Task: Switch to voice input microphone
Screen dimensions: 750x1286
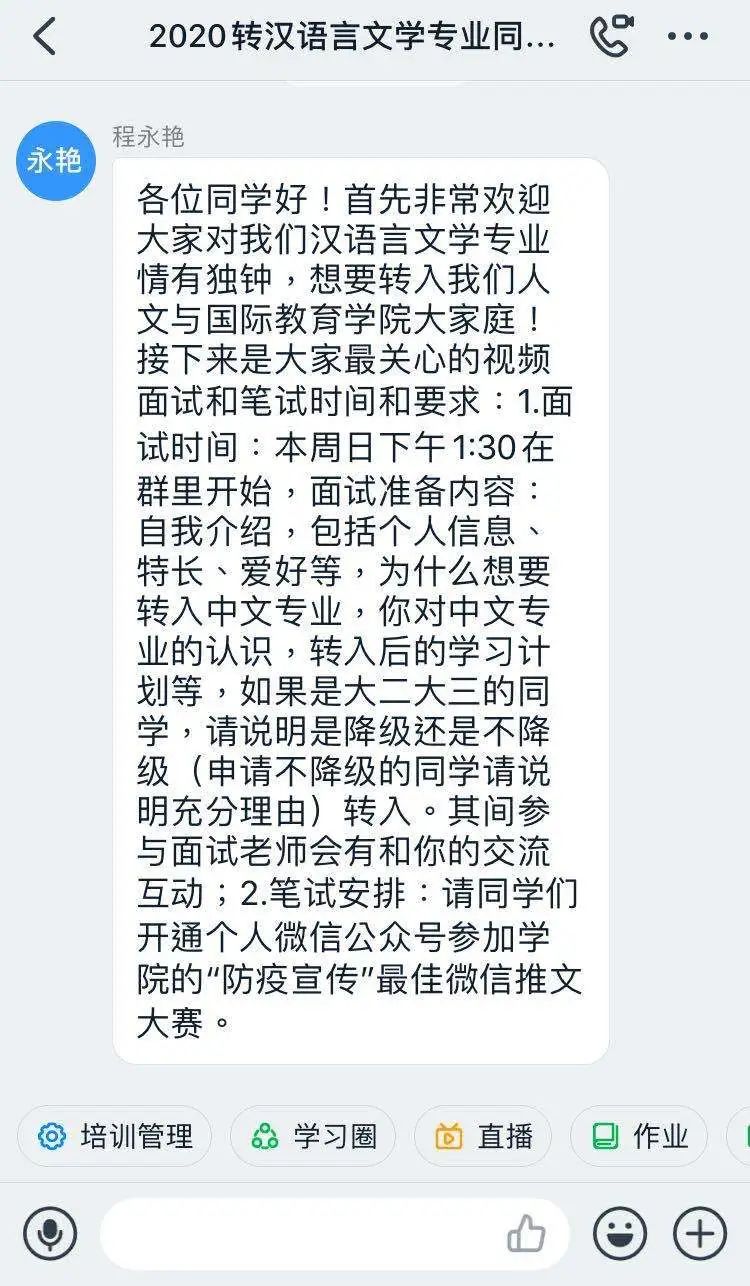Action: tap(50, 1234)
